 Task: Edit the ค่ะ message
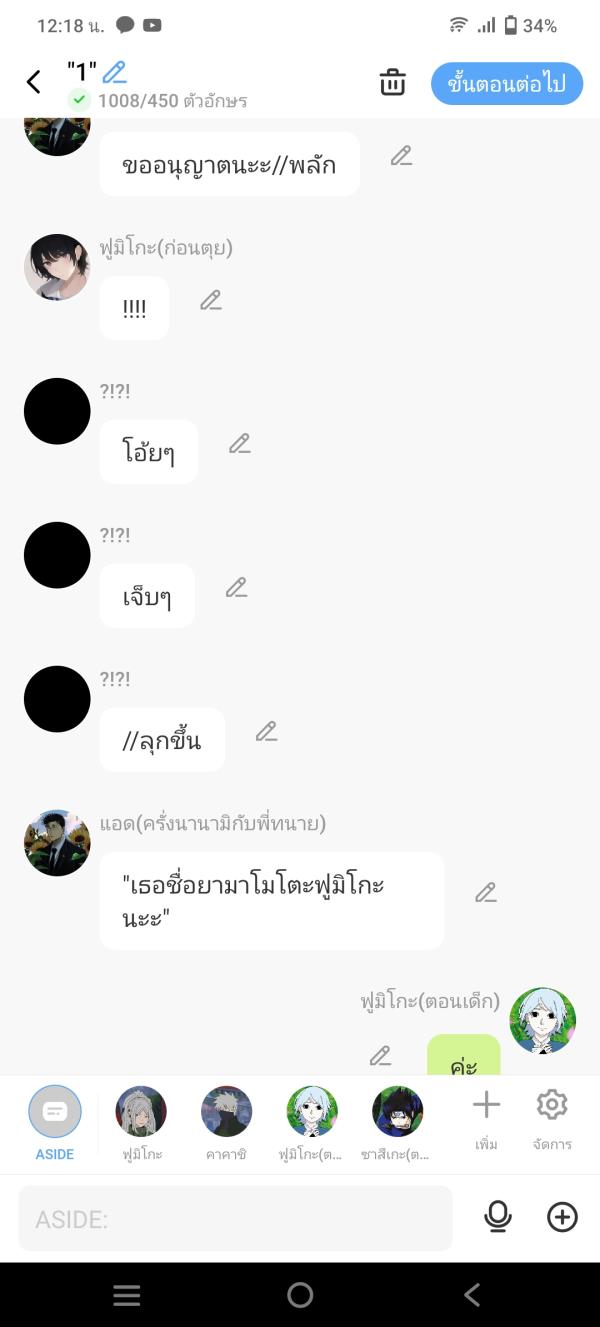click(380, 1056)
